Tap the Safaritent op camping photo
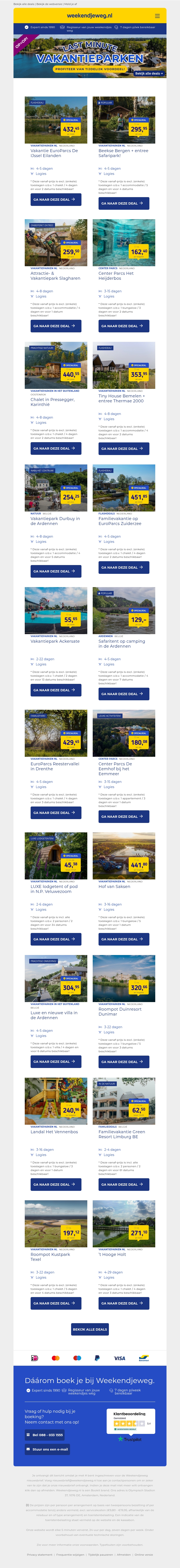 point(124,611)
